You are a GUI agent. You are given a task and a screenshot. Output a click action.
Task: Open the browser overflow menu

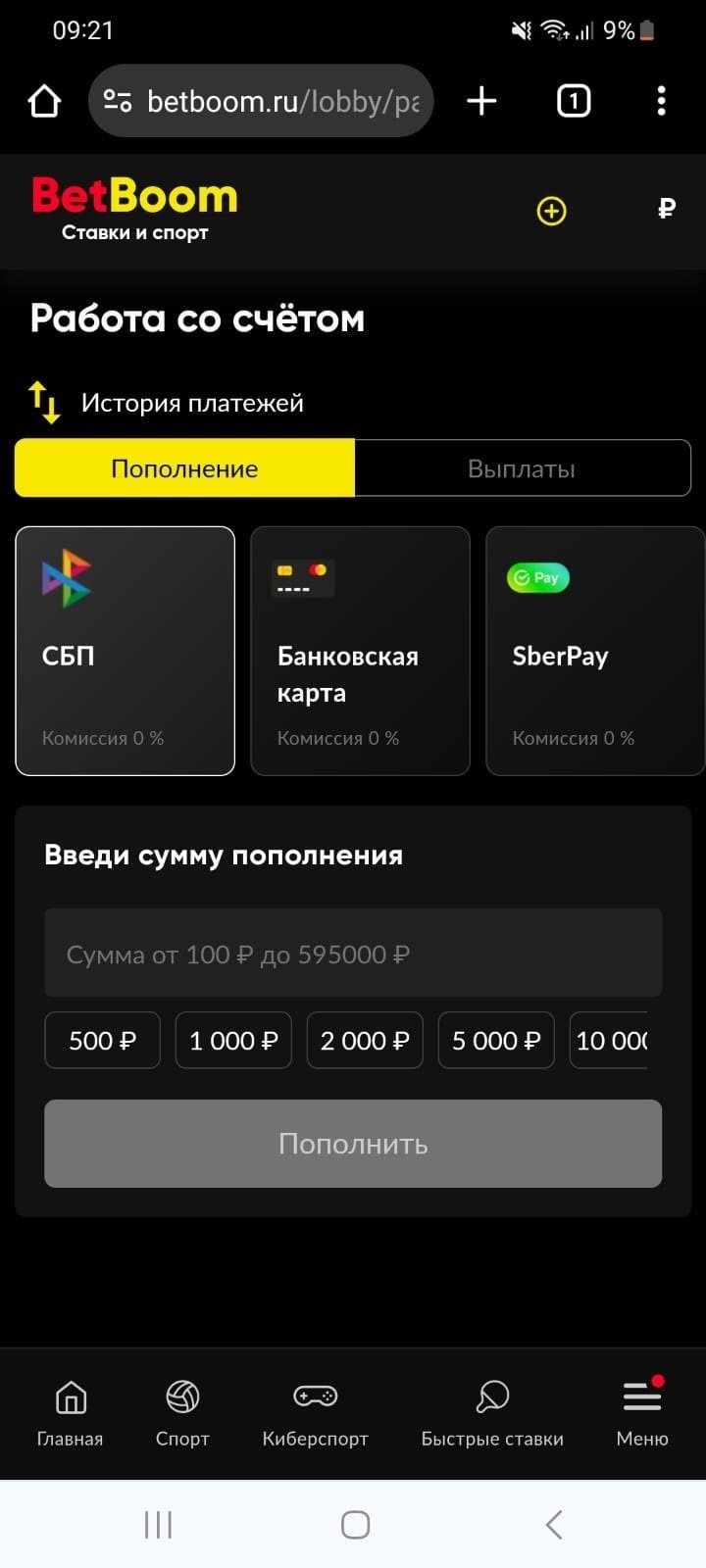661,101
